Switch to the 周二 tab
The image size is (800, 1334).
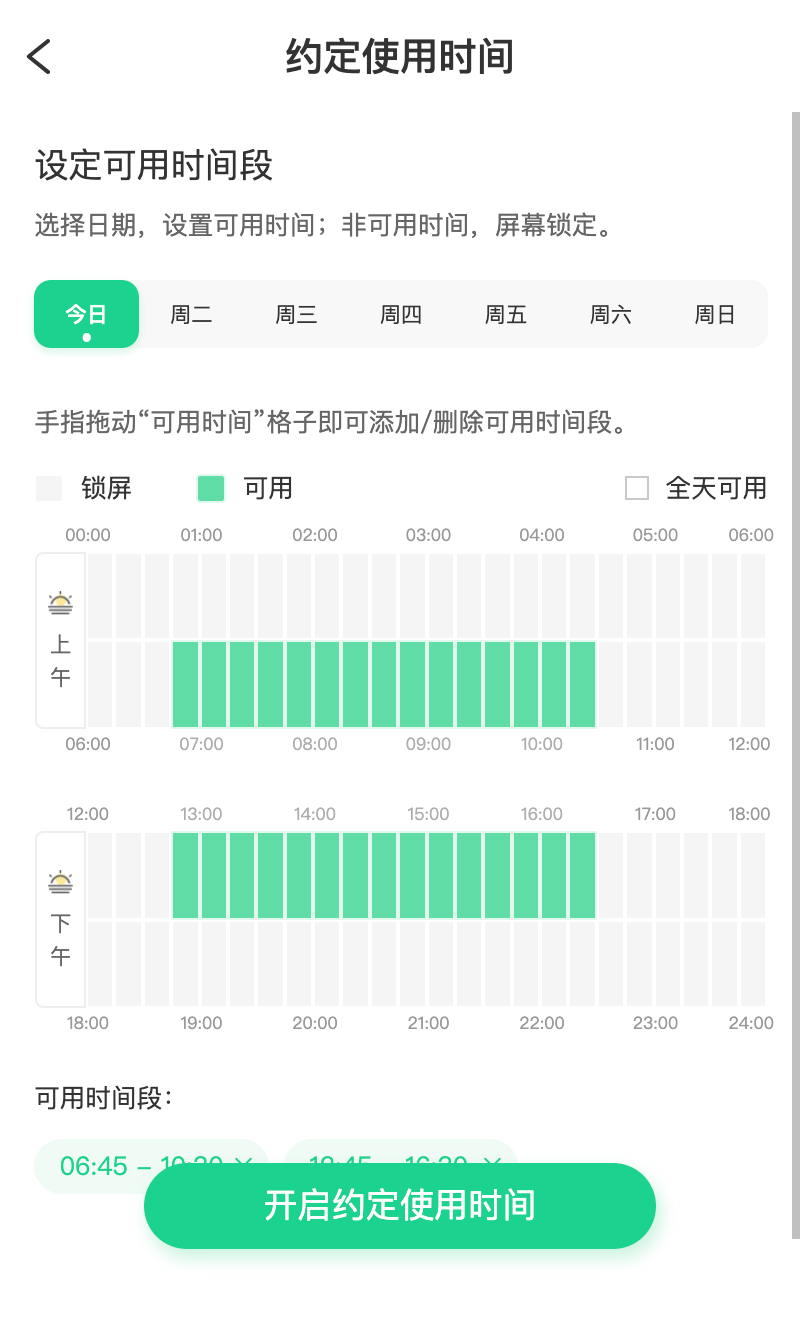pos(191,315)
